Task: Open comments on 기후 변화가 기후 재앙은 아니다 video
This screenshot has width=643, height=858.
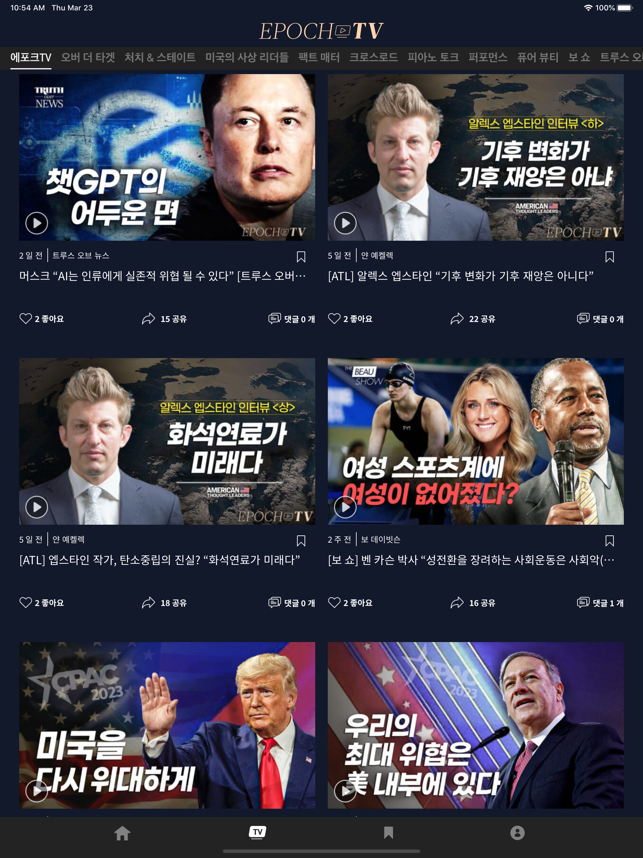Action: pos(599,319)
